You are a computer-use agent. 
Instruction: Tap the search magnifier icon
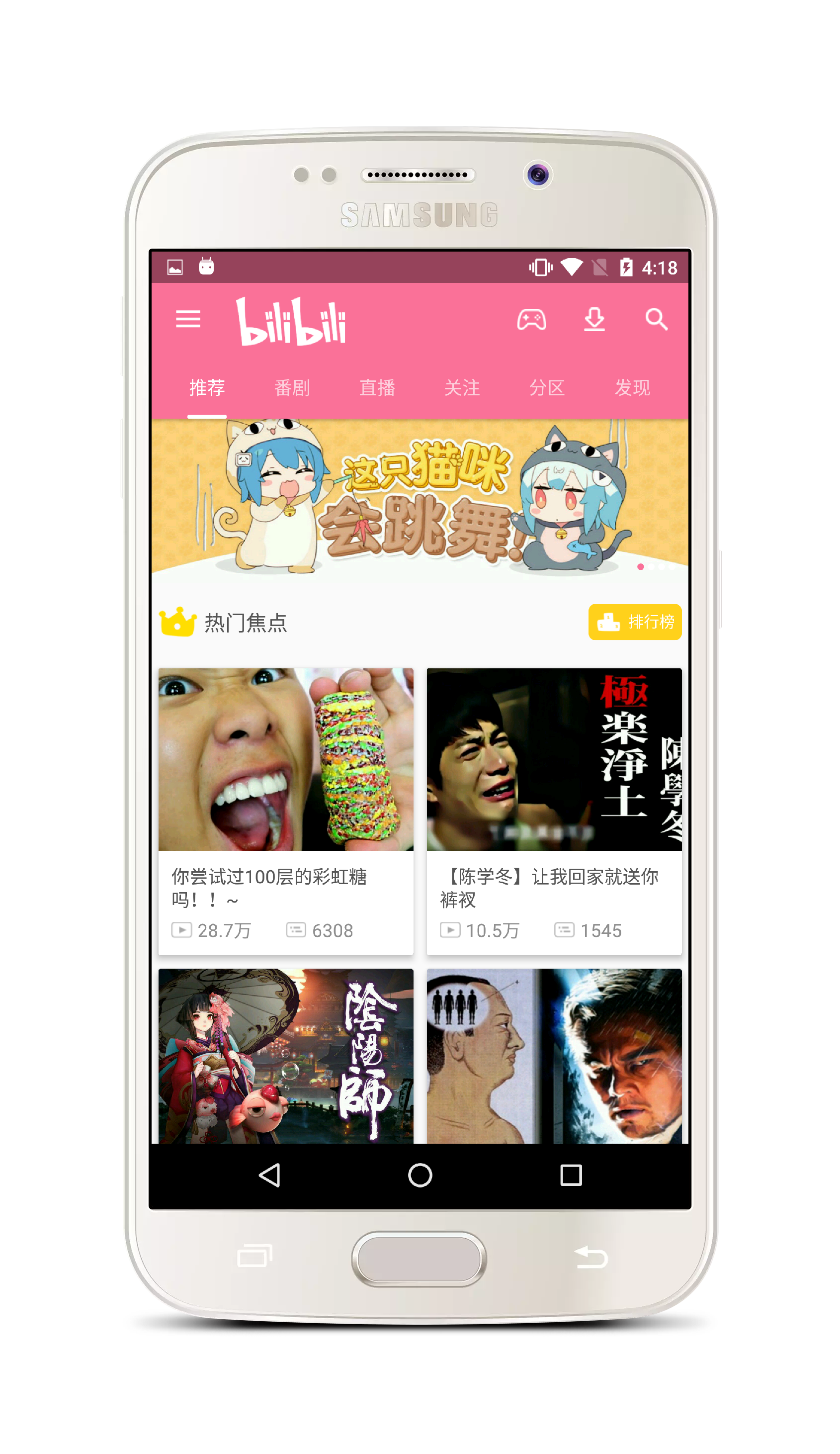pos(656,319)
